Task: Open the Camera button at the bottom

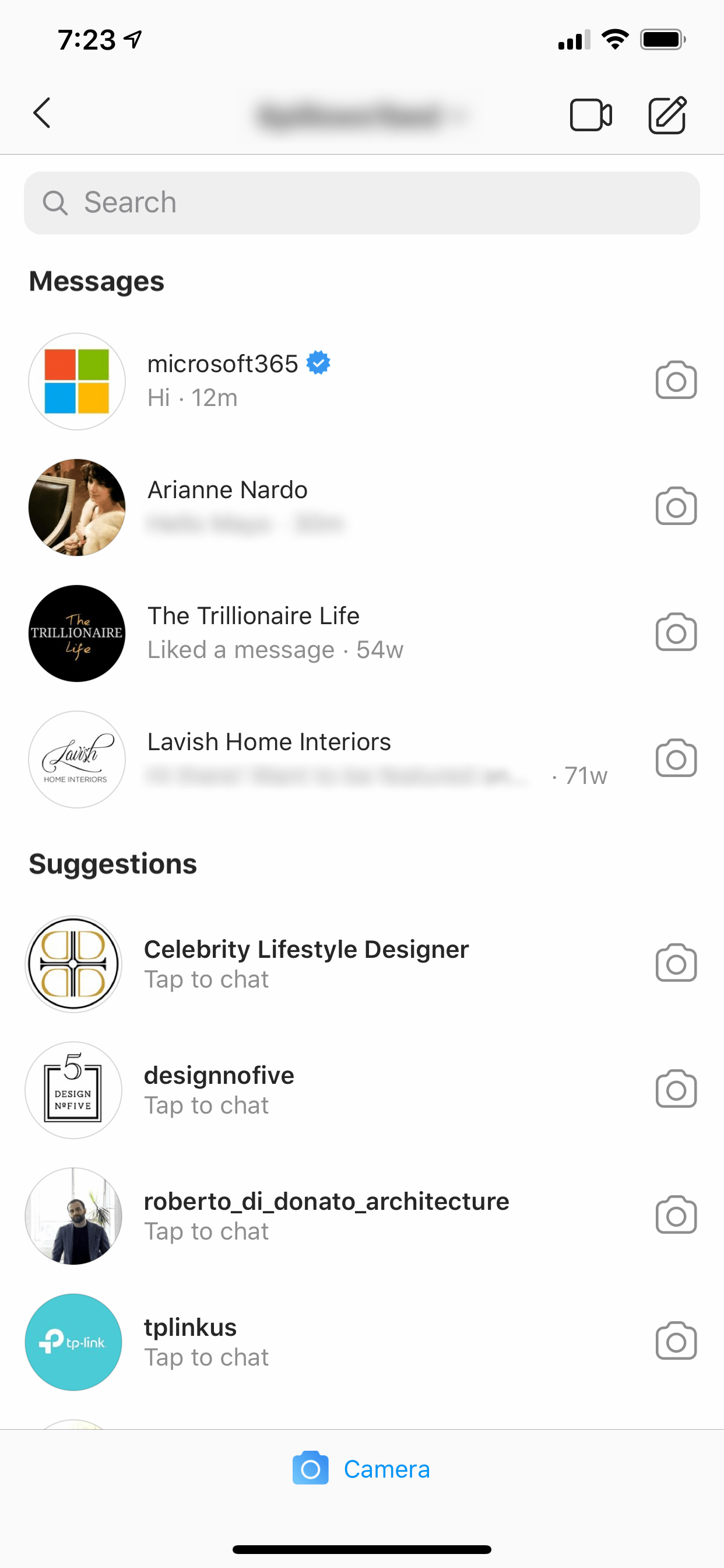Action: click(x=361, y=1469)
